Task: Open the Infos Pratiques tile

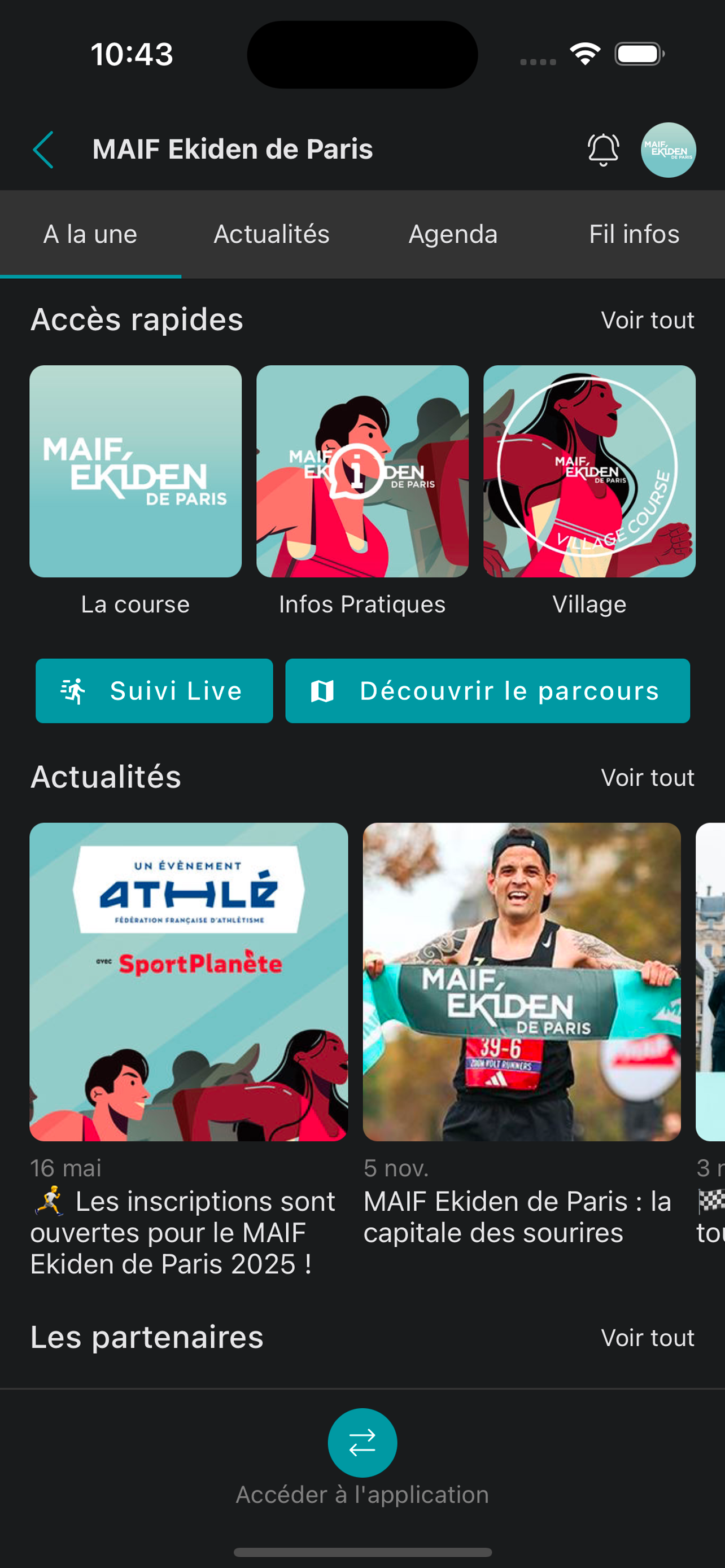Action: click(x=362, y=471)
